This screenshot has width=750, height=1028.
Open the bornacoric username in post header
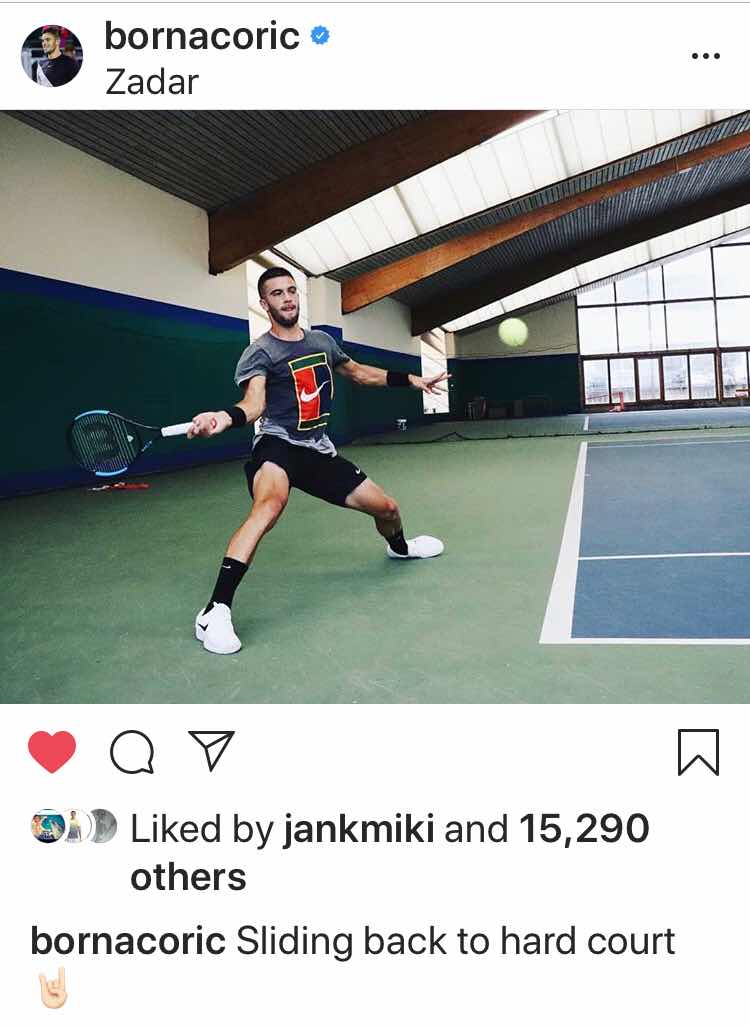click(201, 37)
